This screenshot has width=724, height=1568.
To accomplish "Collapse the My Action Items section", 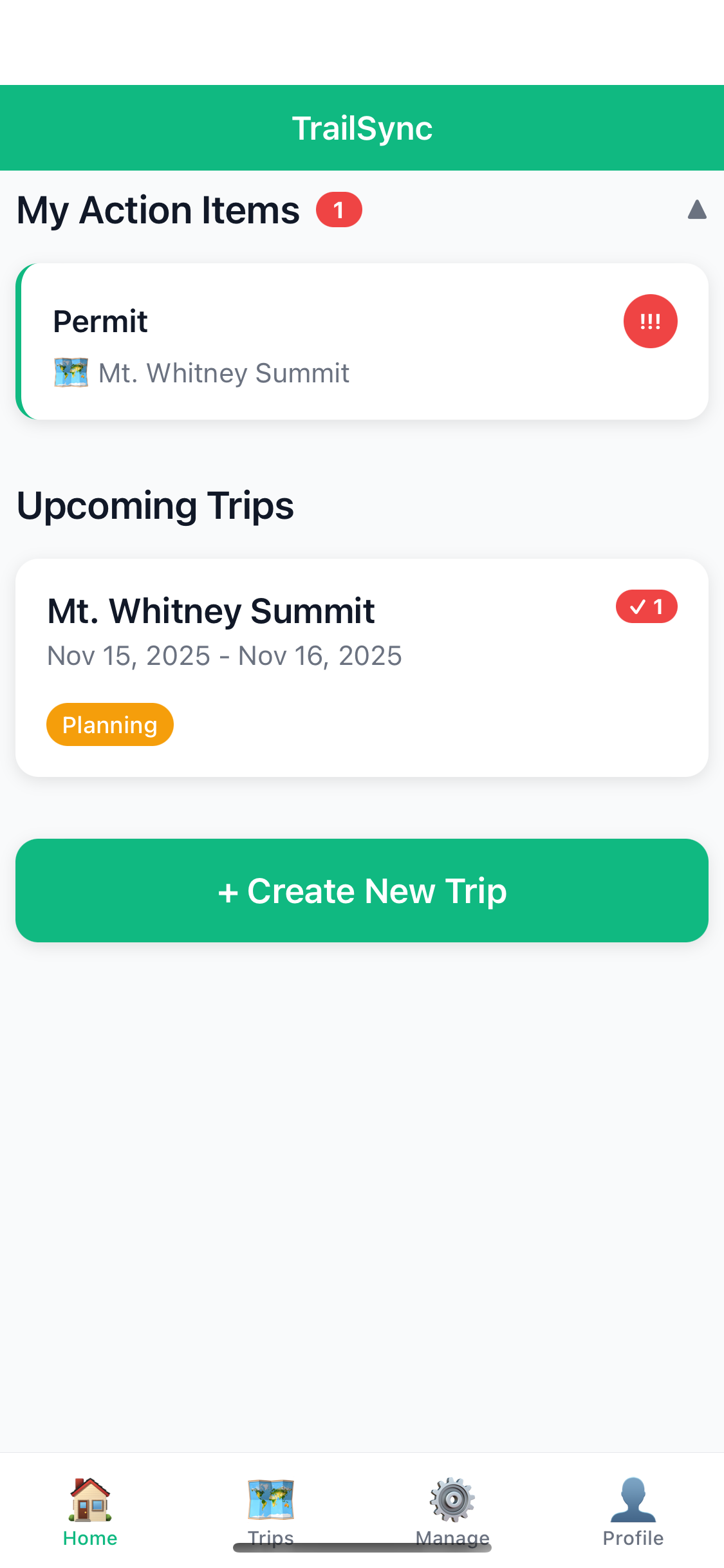I will 696,210.
